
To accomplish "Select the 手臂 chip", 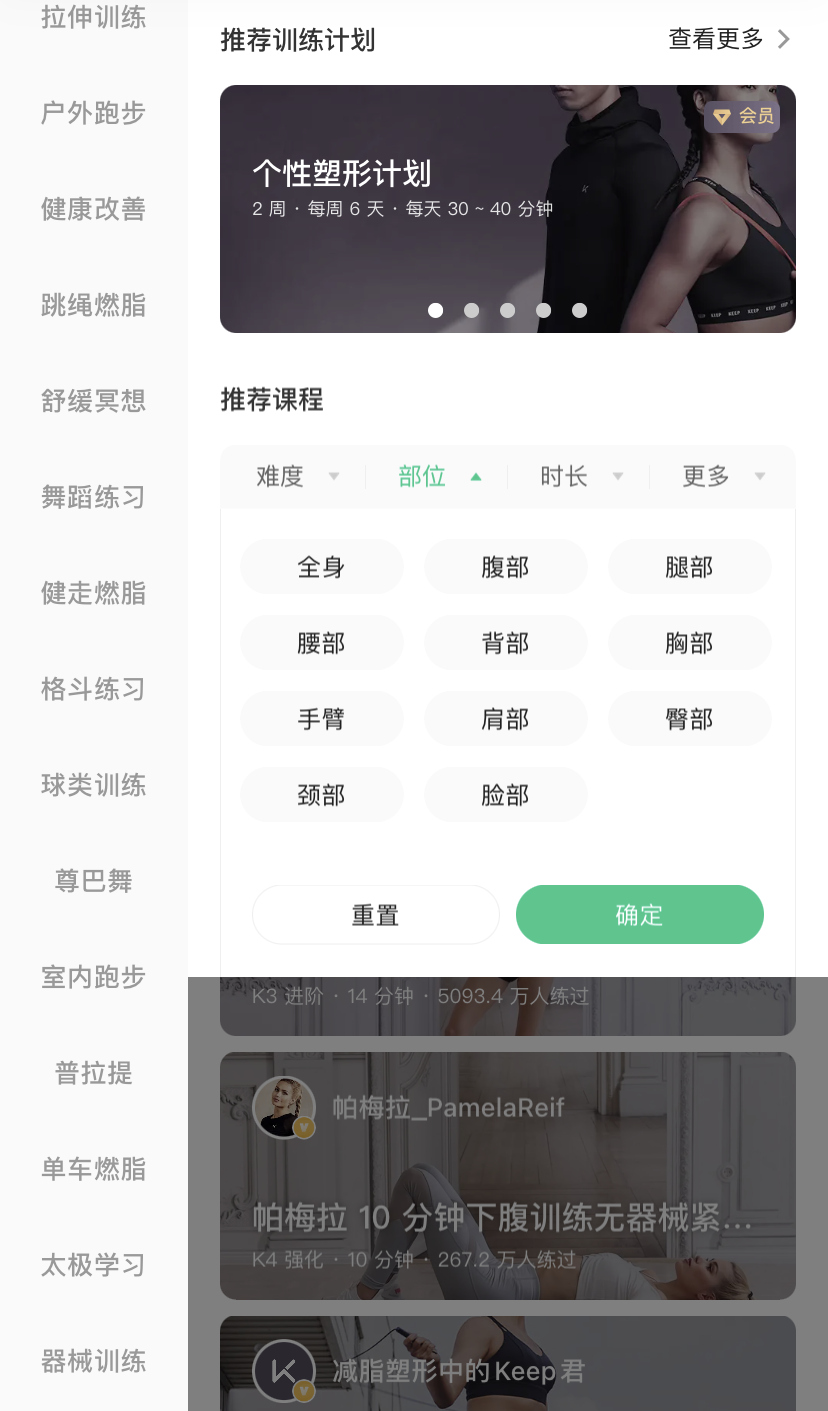I will point(321,719).
